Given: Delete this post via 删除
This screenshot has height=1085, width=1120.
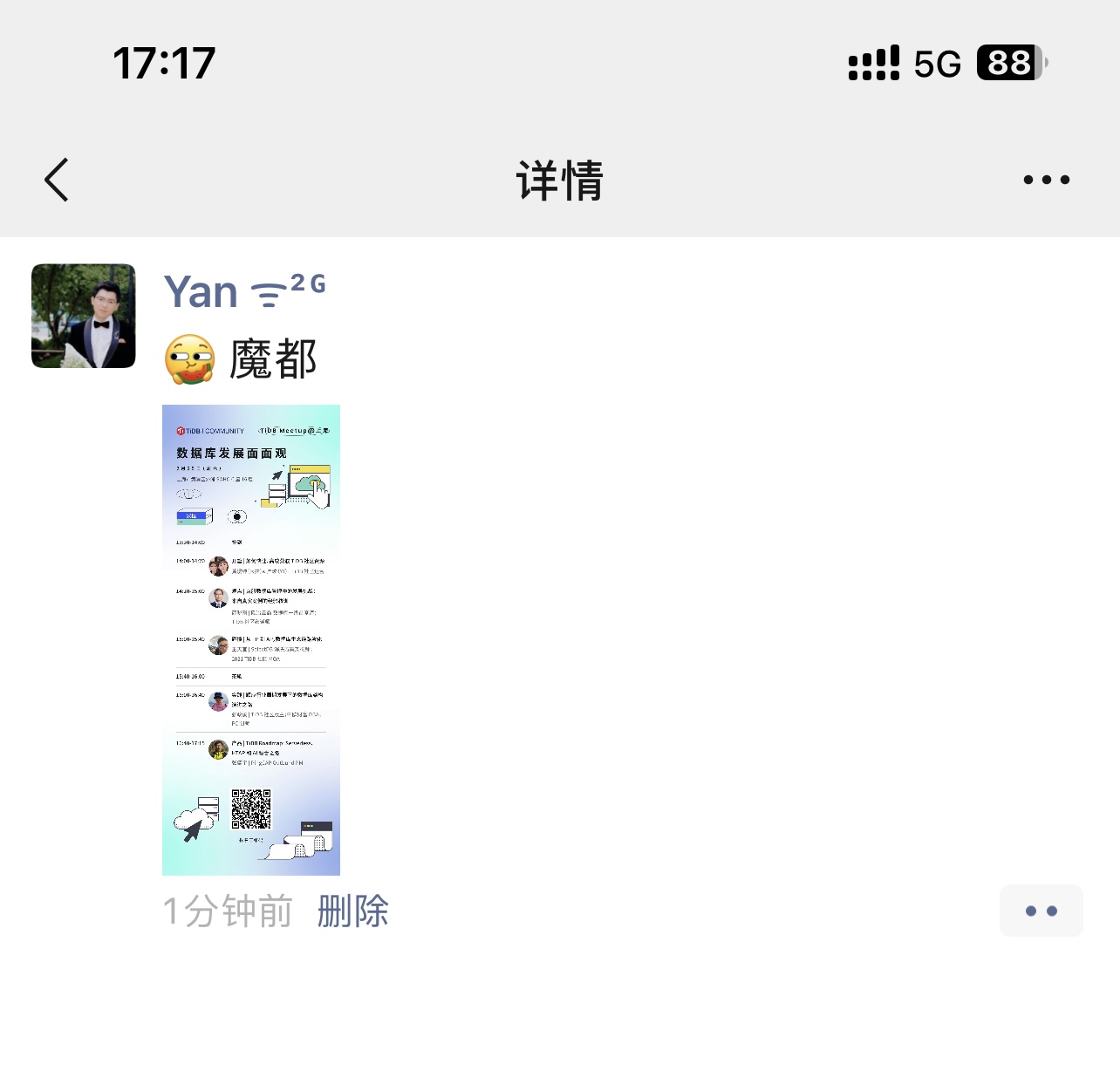Looking at the screenshot, I should 352,911.
